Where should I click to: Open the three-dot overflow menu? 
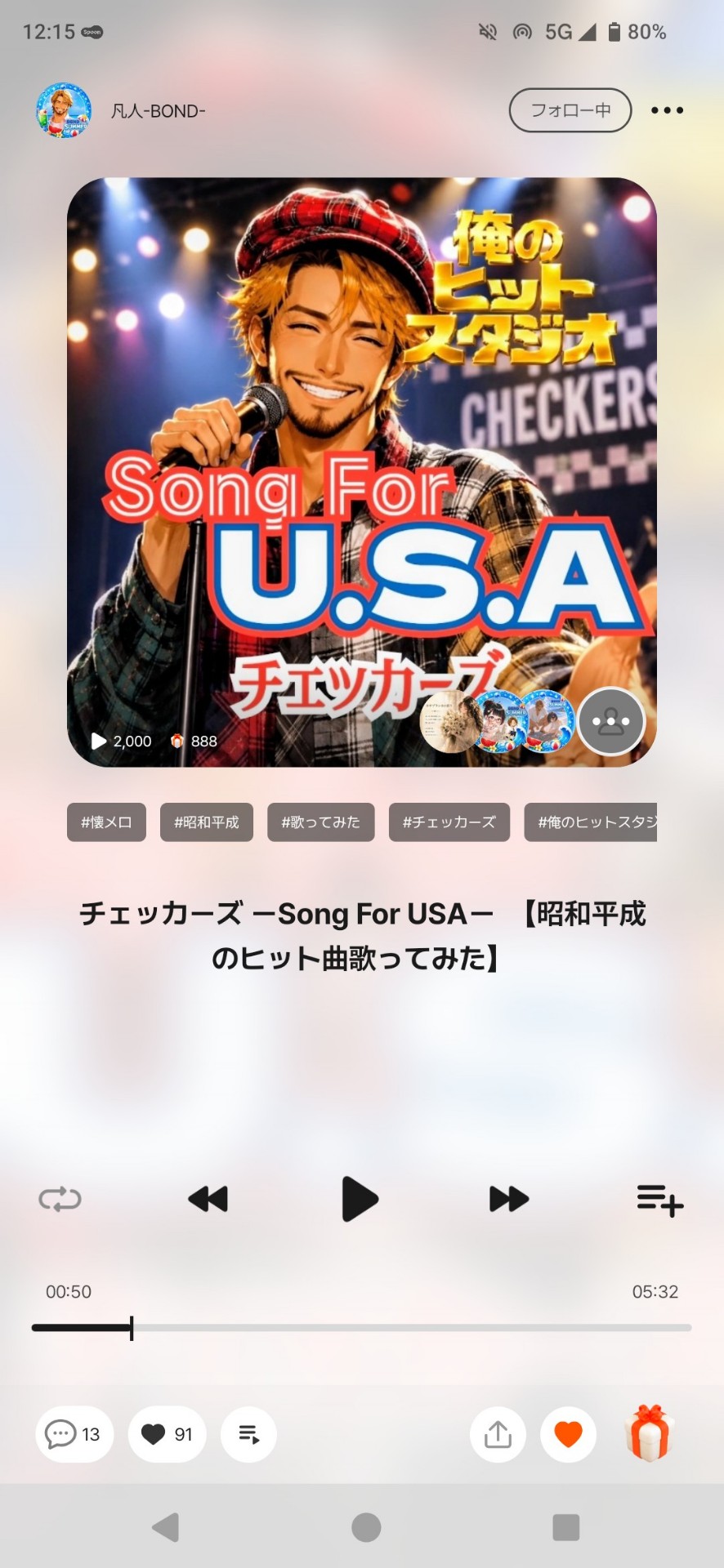pyautogui.click(x=667, y=110)
